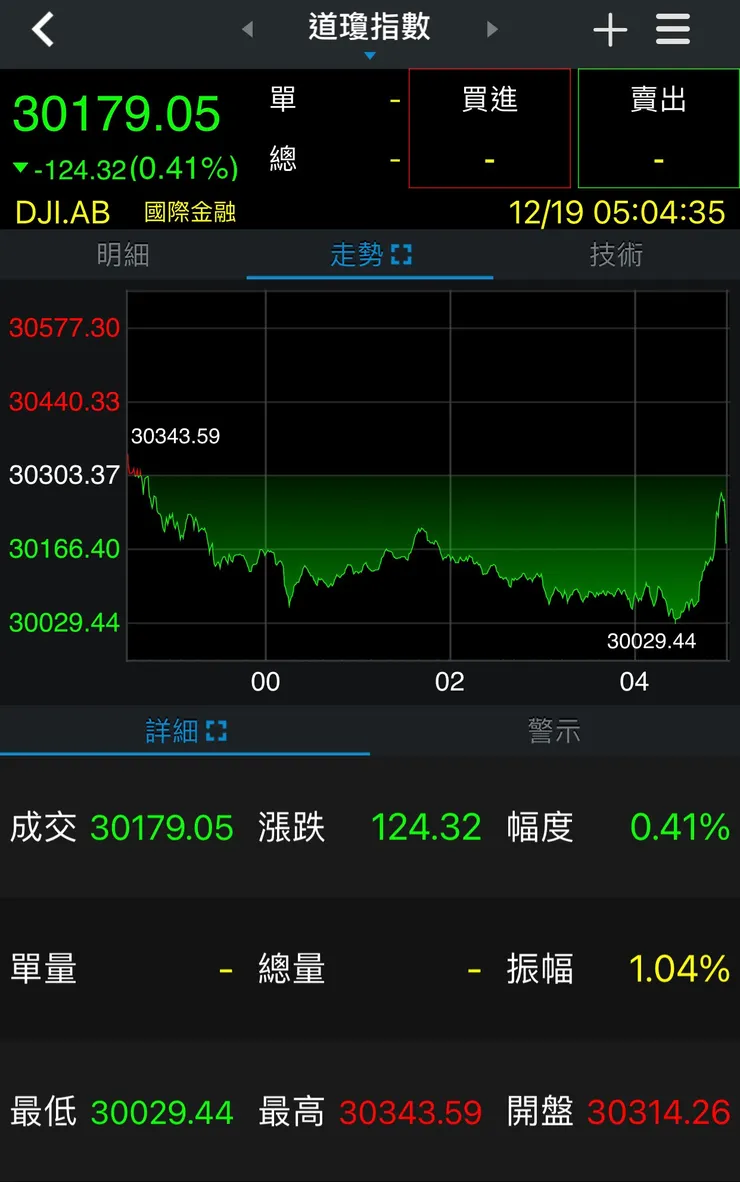
Task: Tap the back arrow to return
Action: (42, 30)
